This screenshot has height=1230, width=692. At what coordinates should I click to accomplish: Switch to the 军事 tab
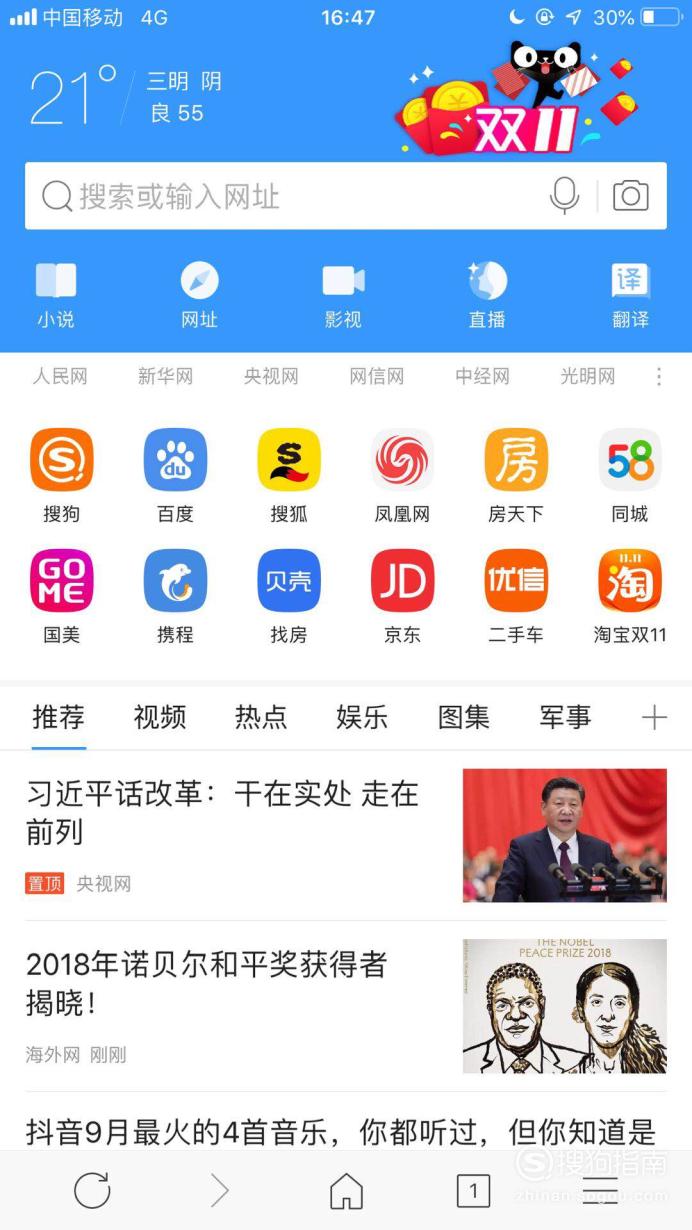[565, 717]
